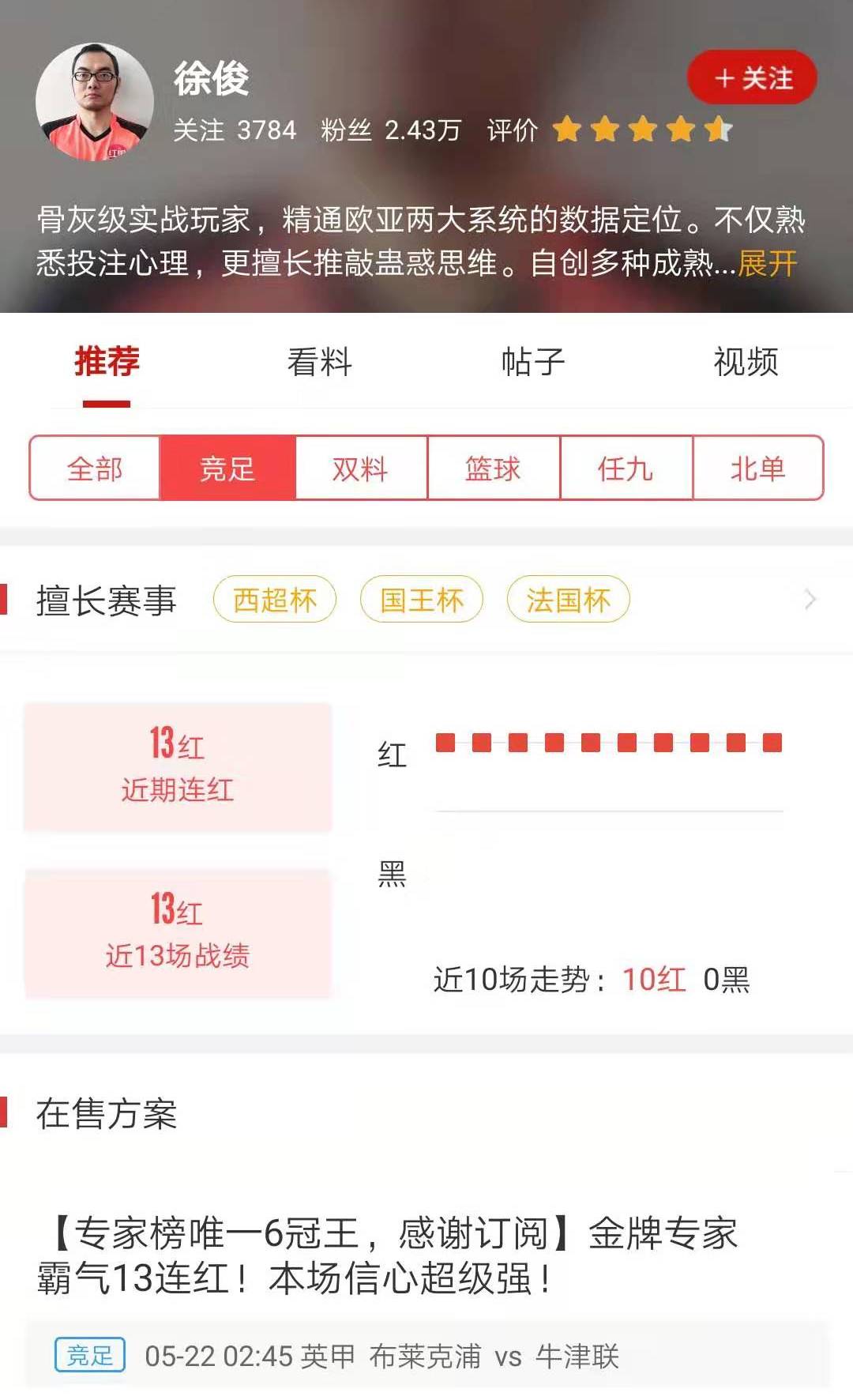The width and height of the screenshot is (853, 1400).
Task: Switch filter to 北单
Action: pos(757,469)
